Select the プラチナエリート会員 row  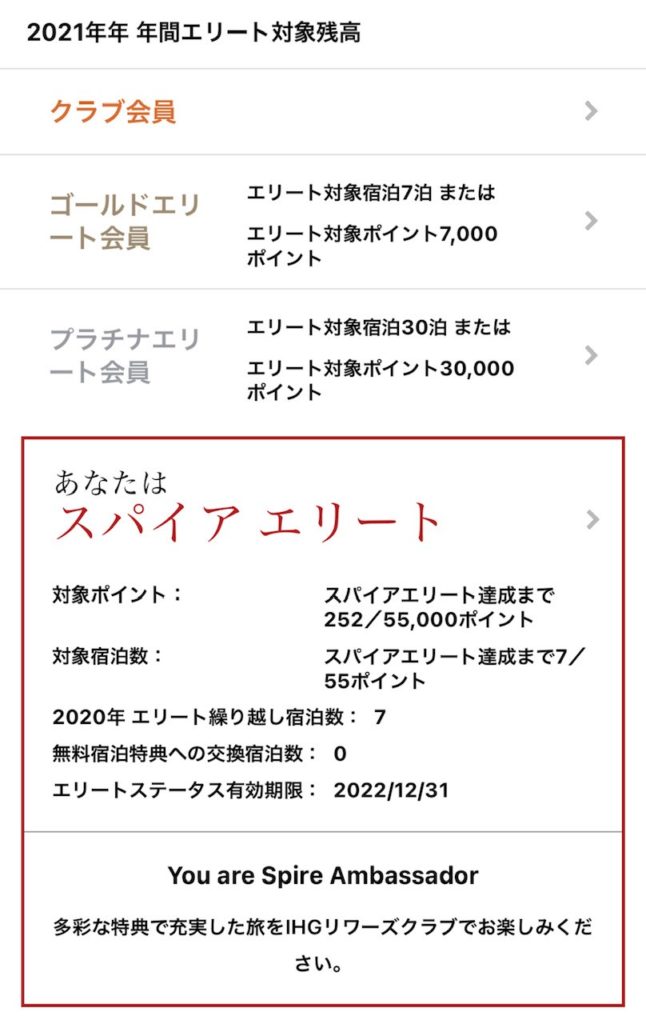pyautogui.click(x=322, y=355)
